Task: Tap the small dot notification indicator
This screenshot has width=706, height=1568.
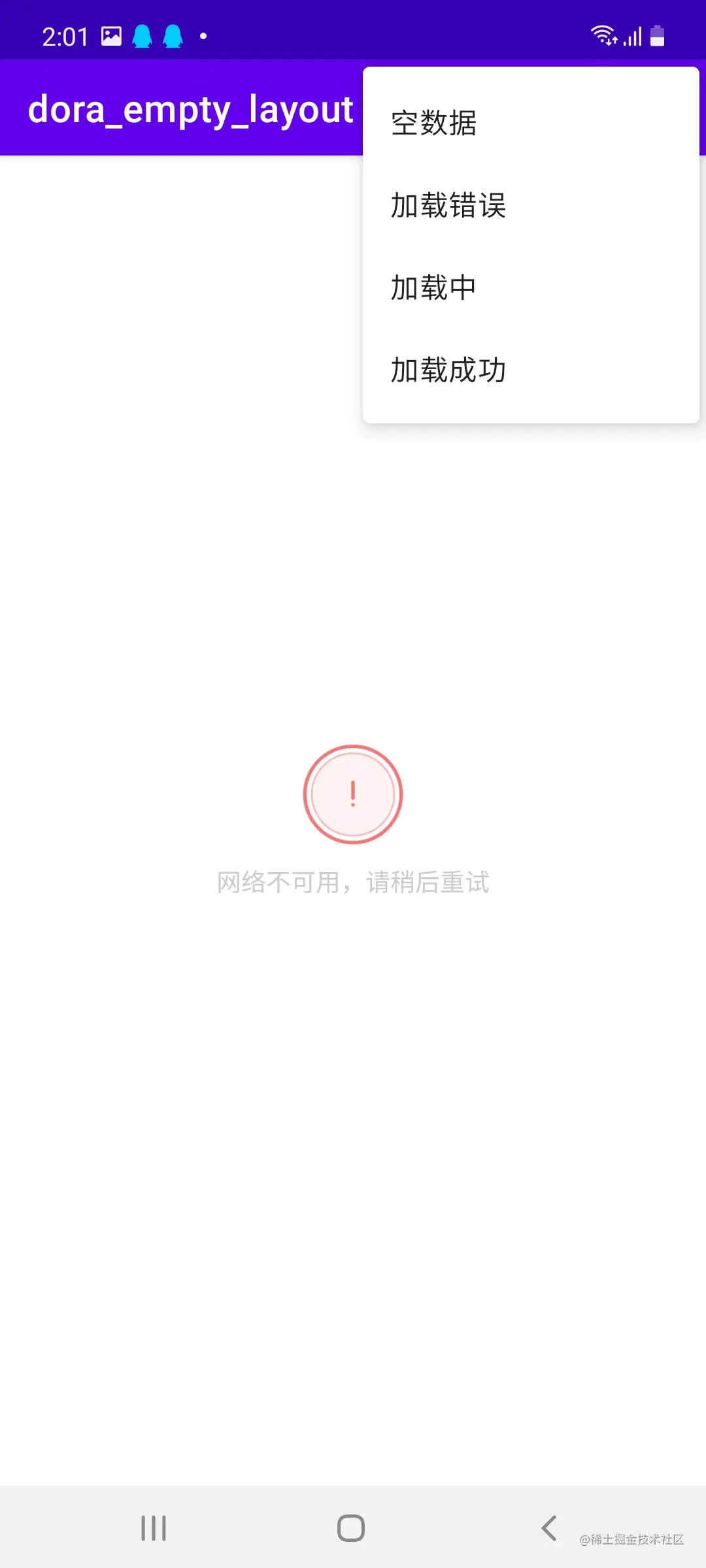Action: click(x=203, y=36)
